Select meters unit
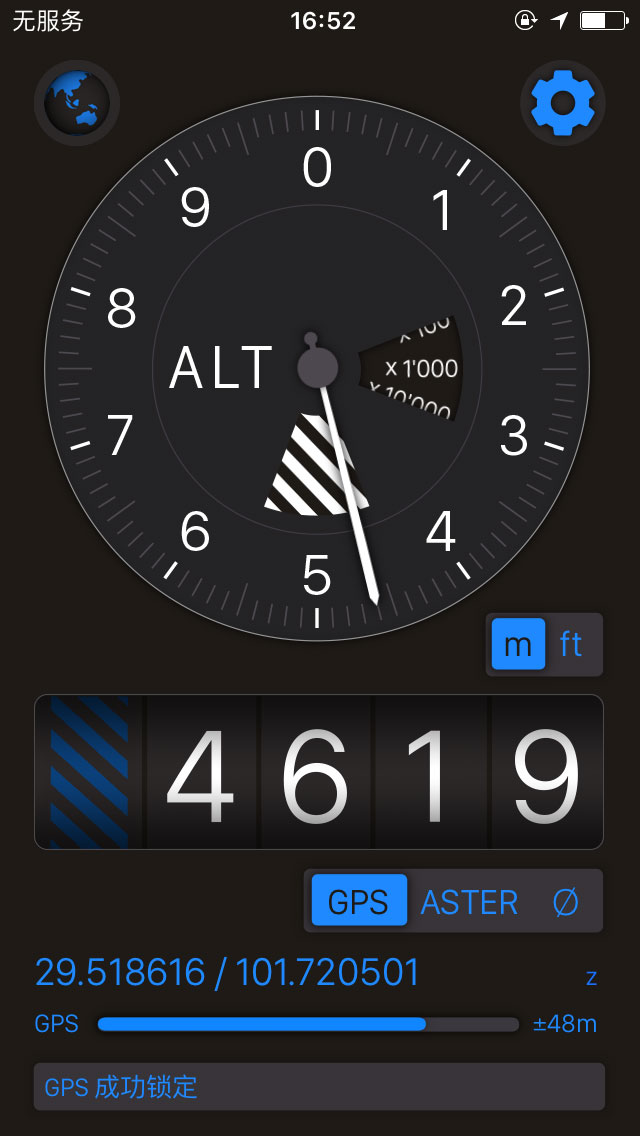The width and height of the screenshot is (640, 1136). [x=518, y=644]
